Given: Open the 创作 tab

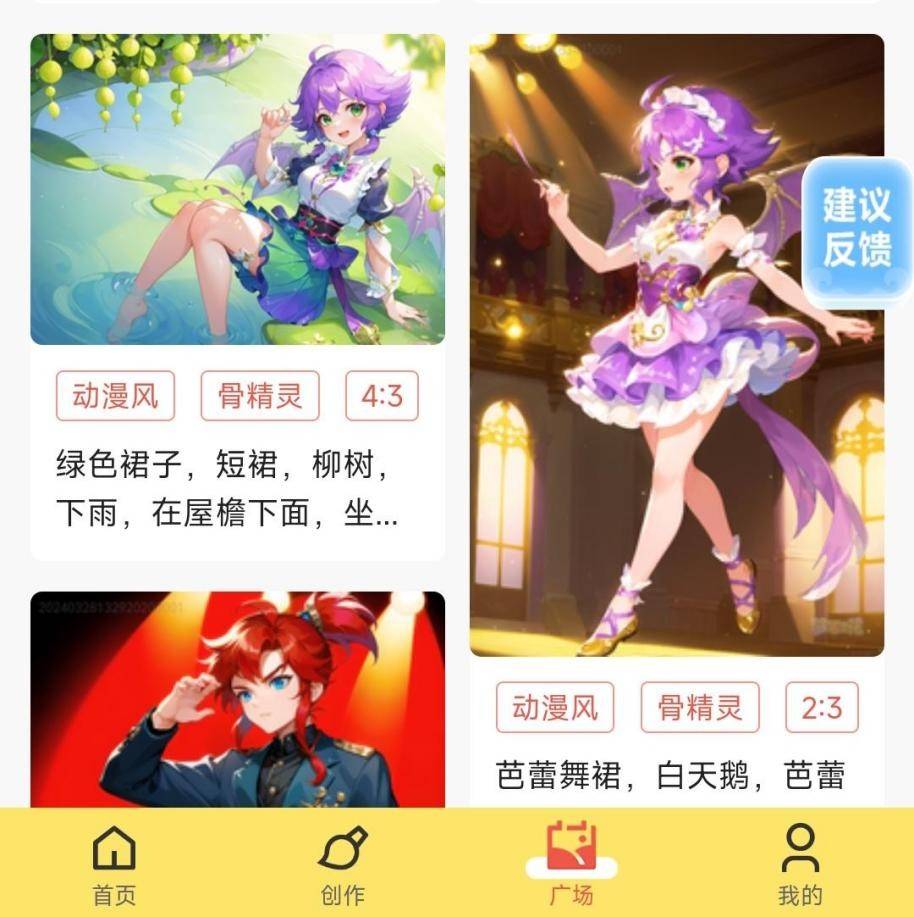Looking at the screenshot, I should point(342,864).
